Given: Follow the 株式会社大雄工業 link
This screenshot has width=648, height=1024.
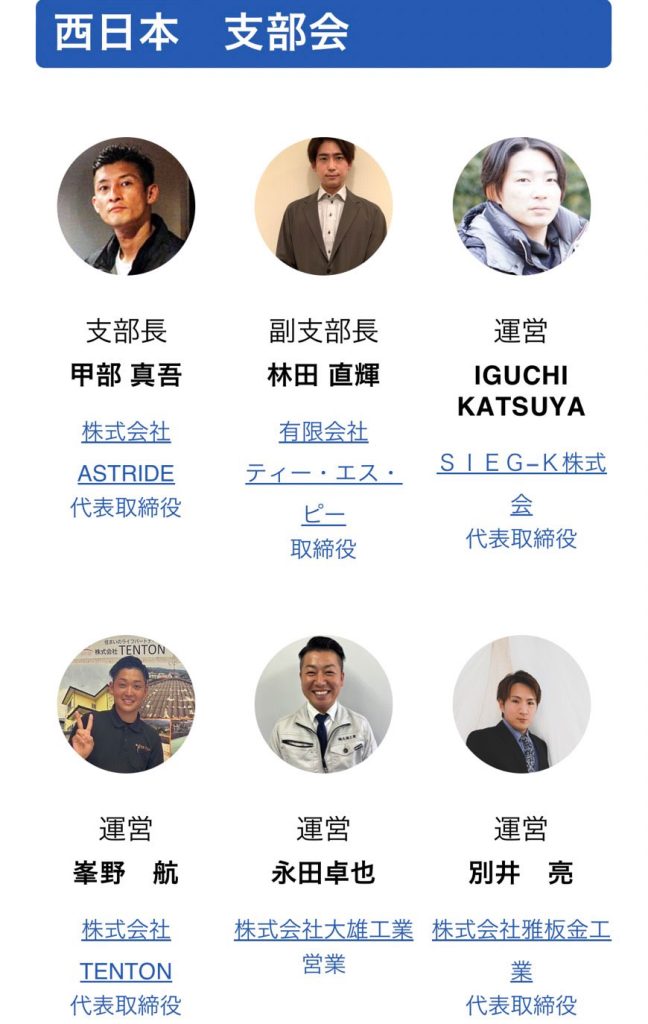Looking at the screenshot, I should click(323, 930).
